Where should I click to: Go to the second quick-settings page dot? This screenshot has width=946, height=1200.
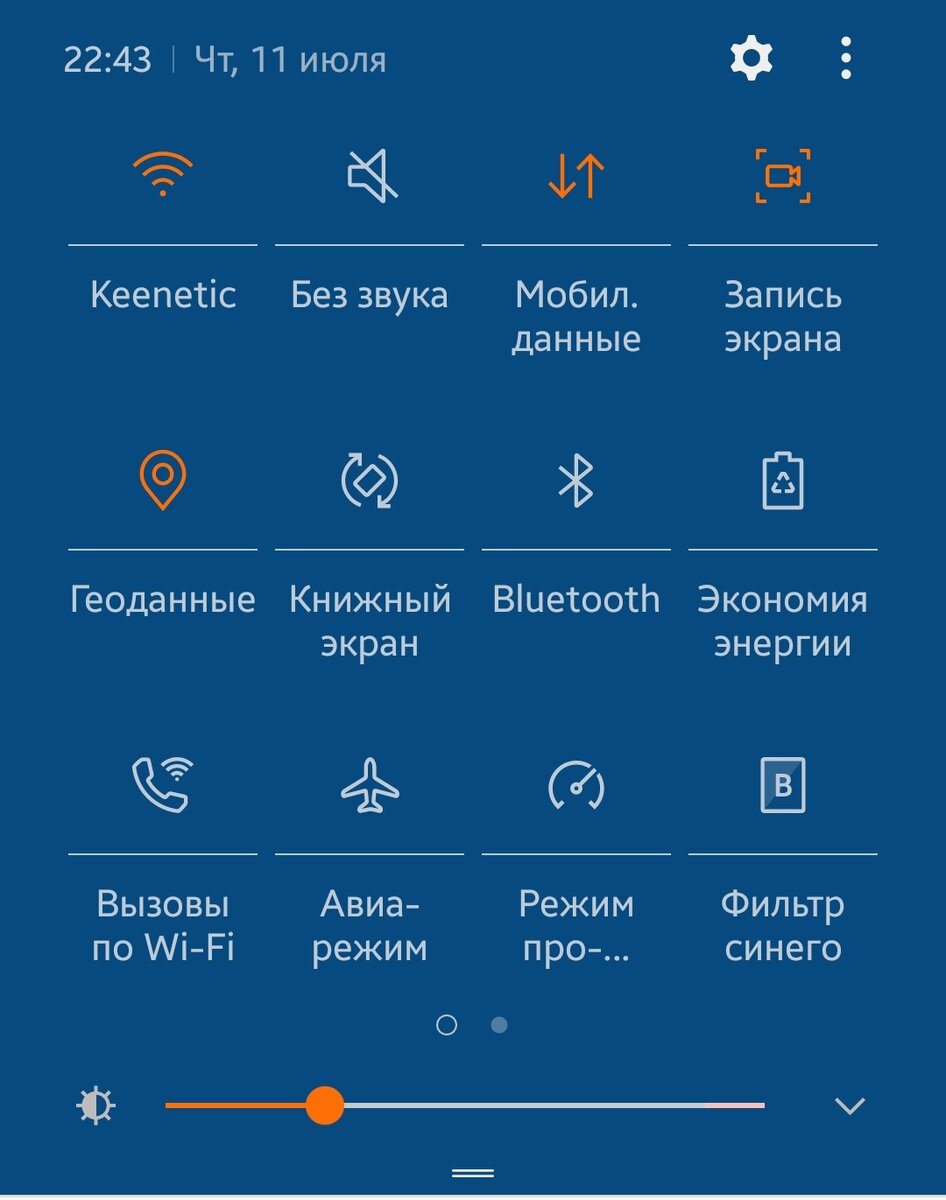pos(499,1025)
